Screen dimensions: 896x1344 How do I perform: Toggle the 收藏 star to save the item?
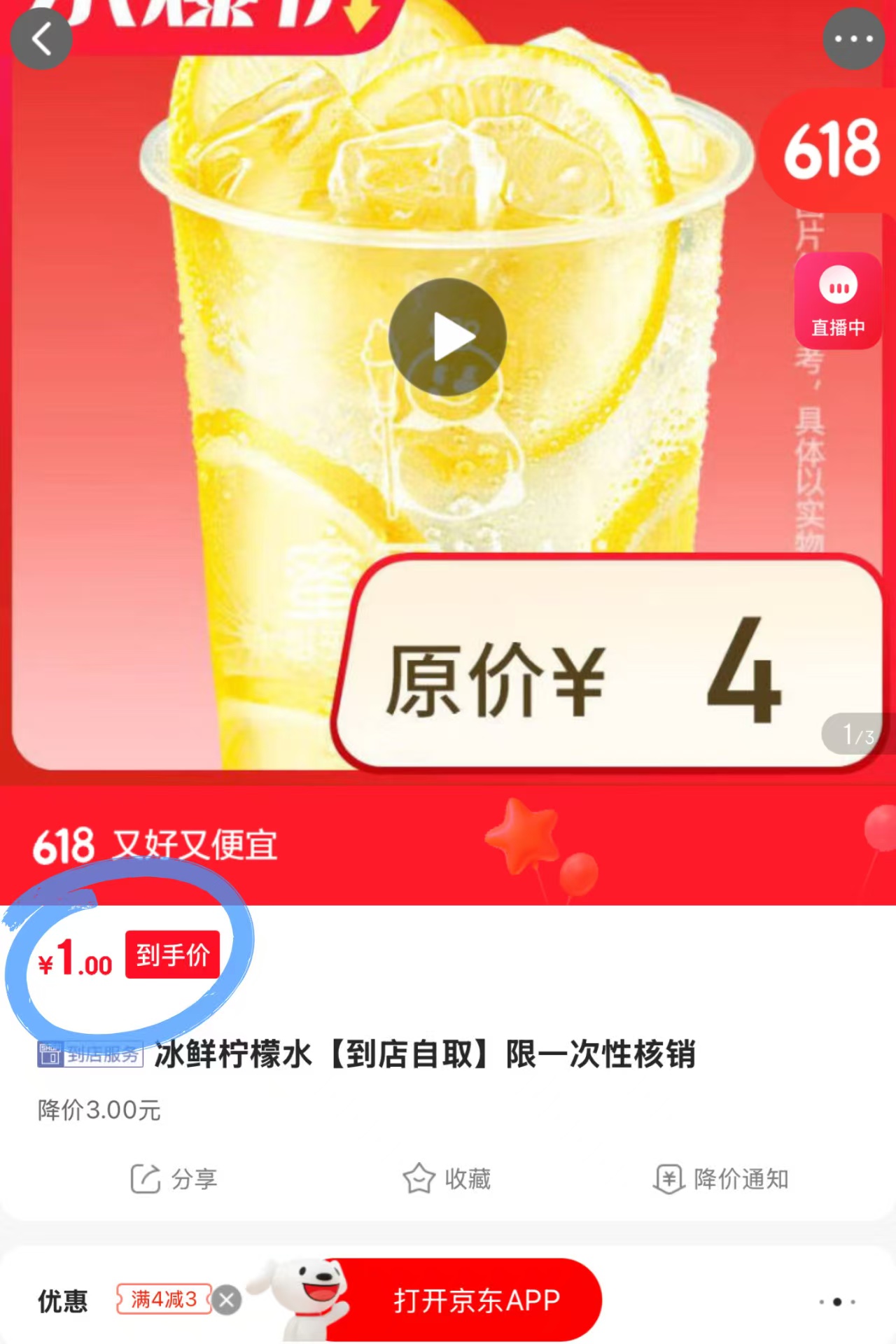tap(418, 1178)
